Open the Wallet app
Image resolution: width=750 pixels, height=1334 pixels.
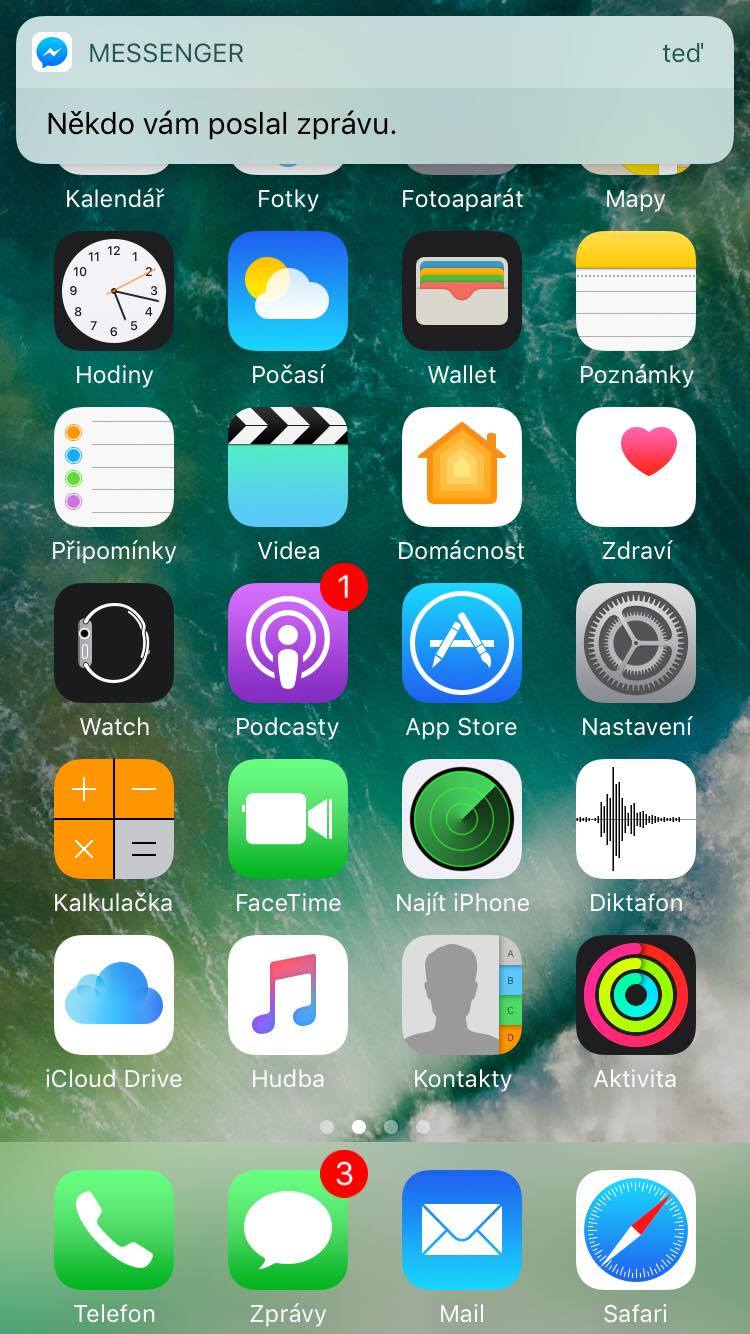(462, 291)
